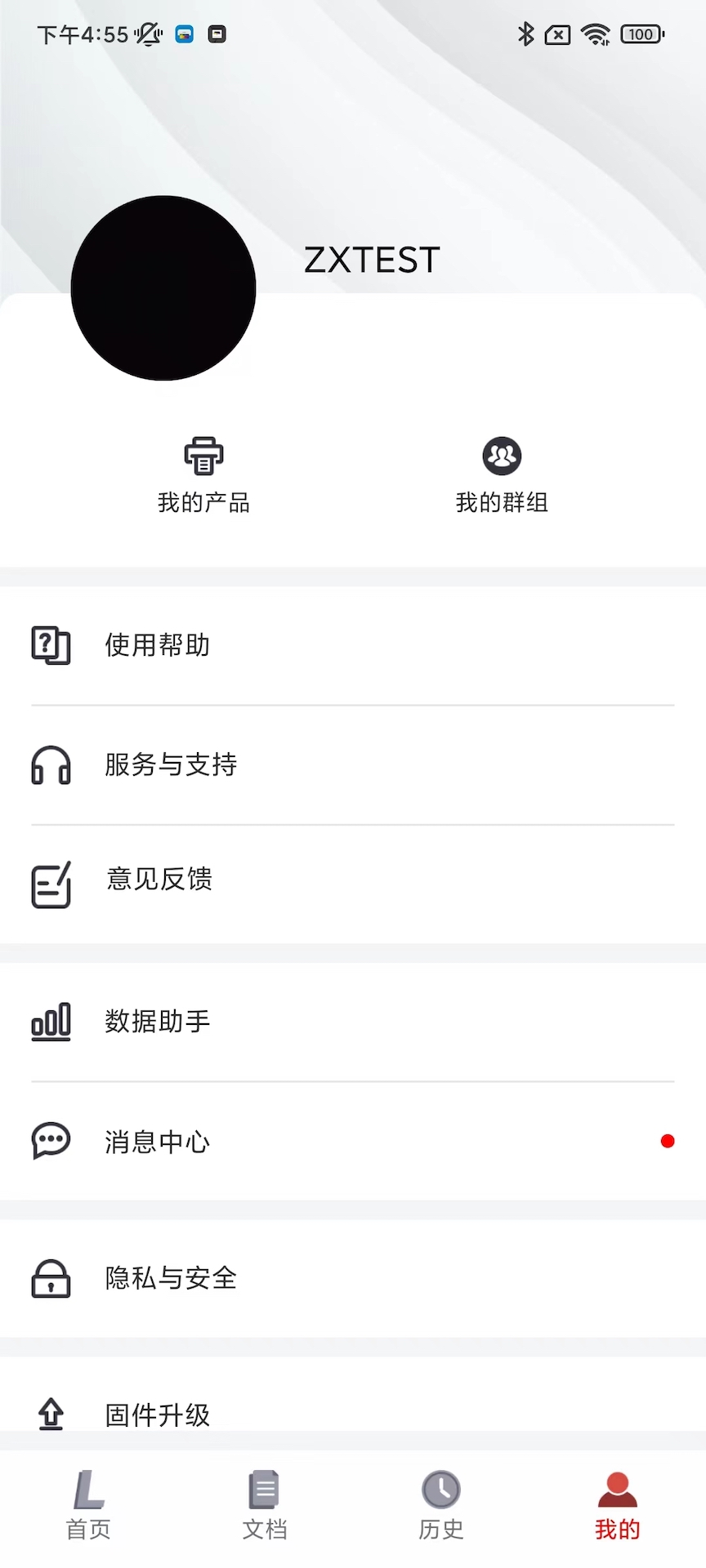Switch to the 文档 documents tab
This screenshot has width=706, height=1568.
click(x=264, y=1507)
